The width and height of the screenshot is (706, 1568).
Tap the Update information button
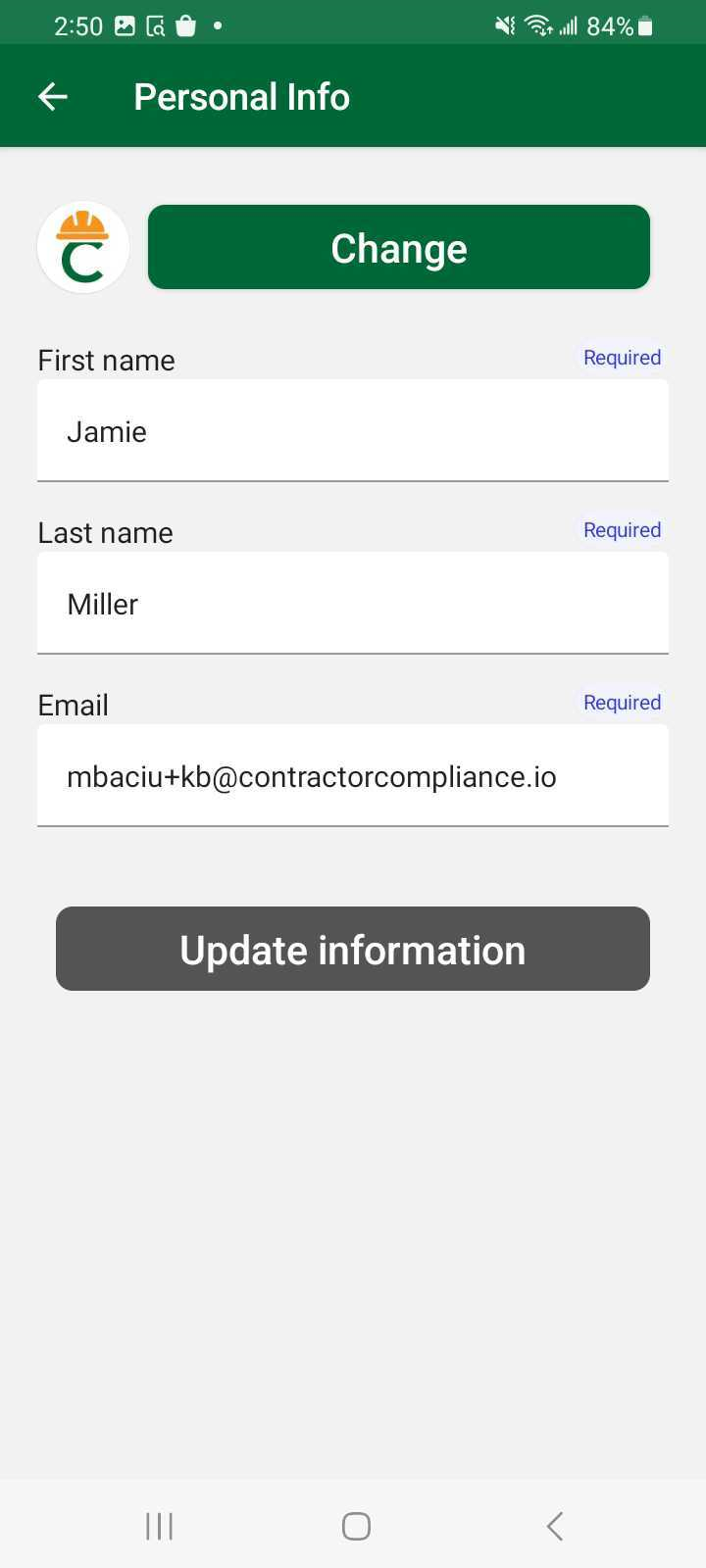[353, 949]
